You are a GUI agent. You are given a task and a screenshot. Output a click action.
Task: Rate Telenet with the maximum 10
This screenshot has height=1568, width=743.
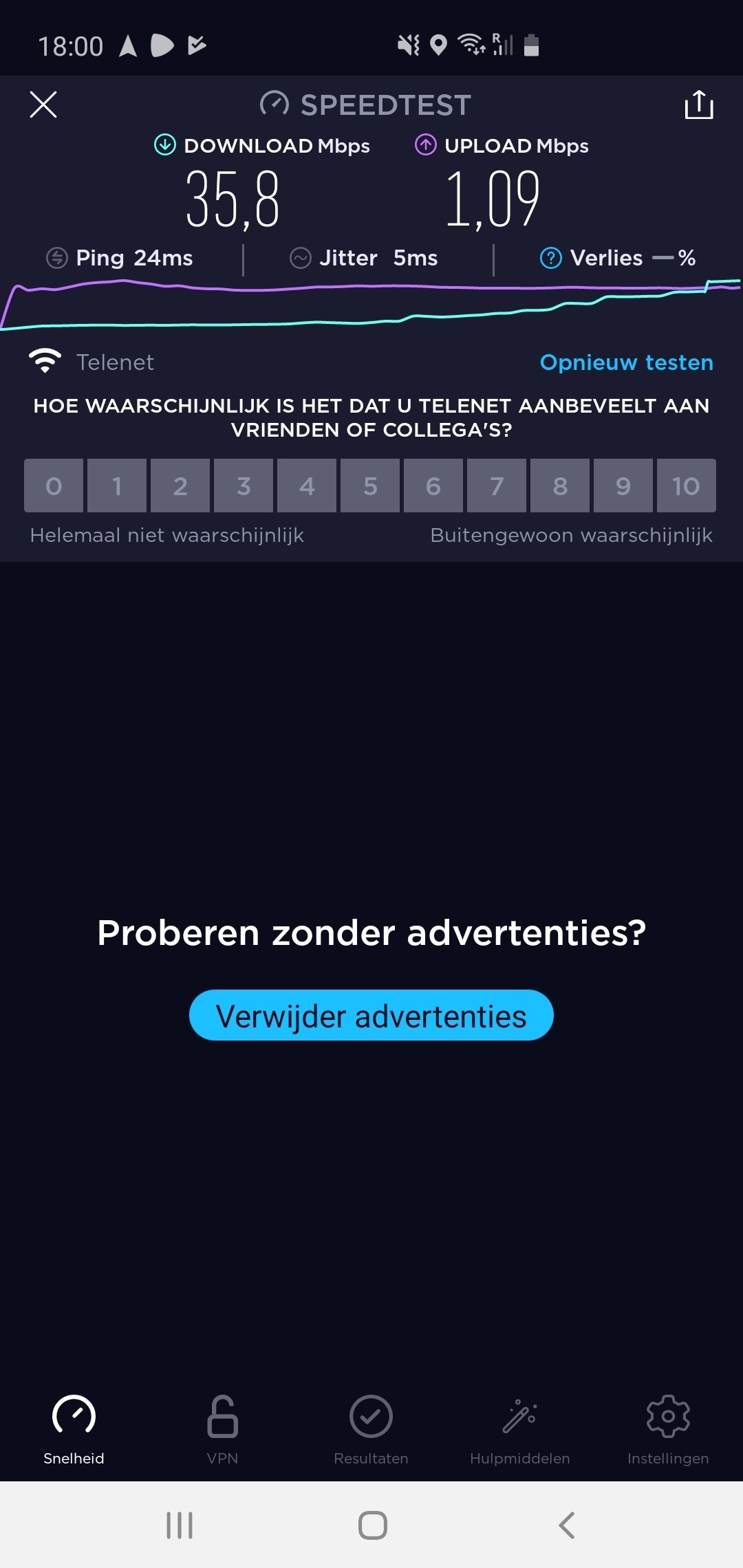coord(686,486)
